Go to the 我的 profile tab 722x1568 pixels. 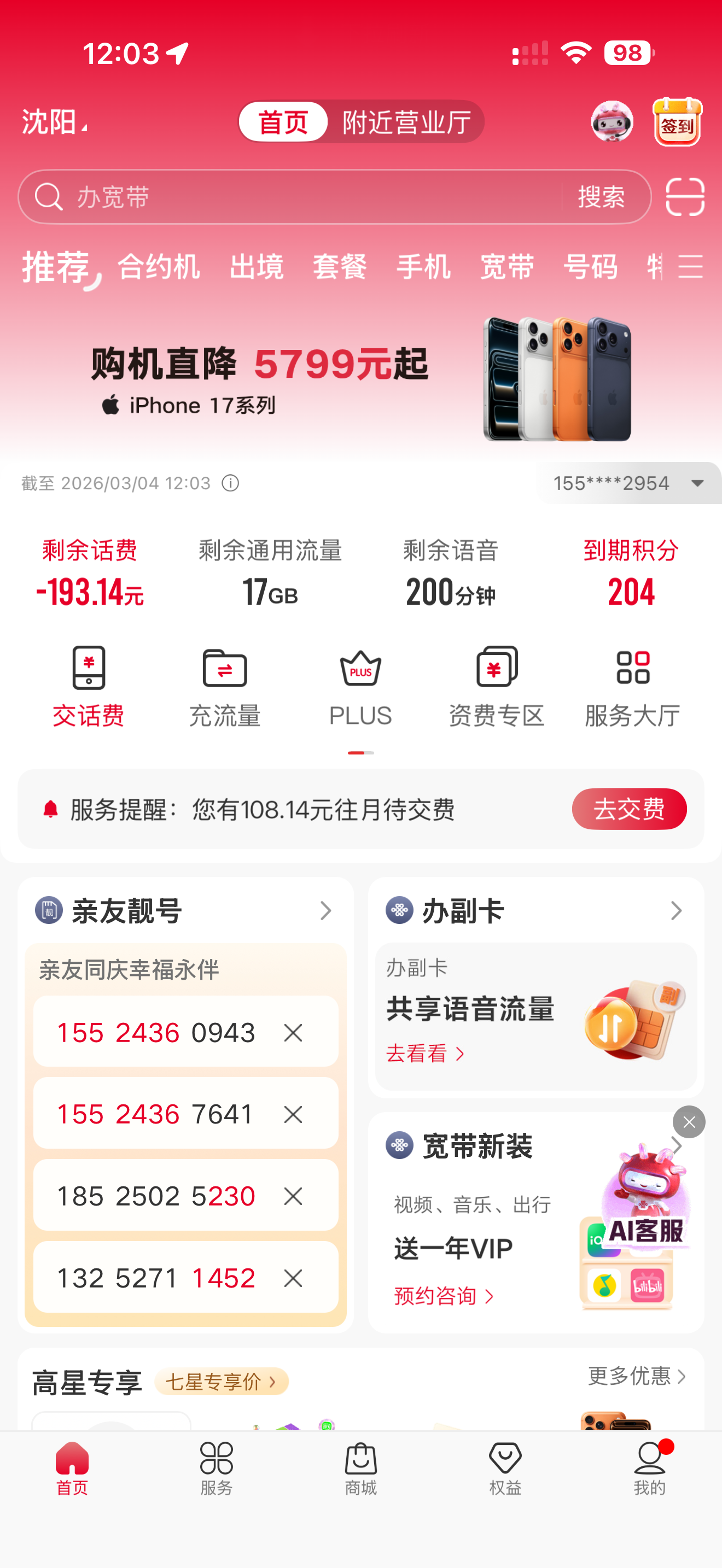pos(650,1468)
